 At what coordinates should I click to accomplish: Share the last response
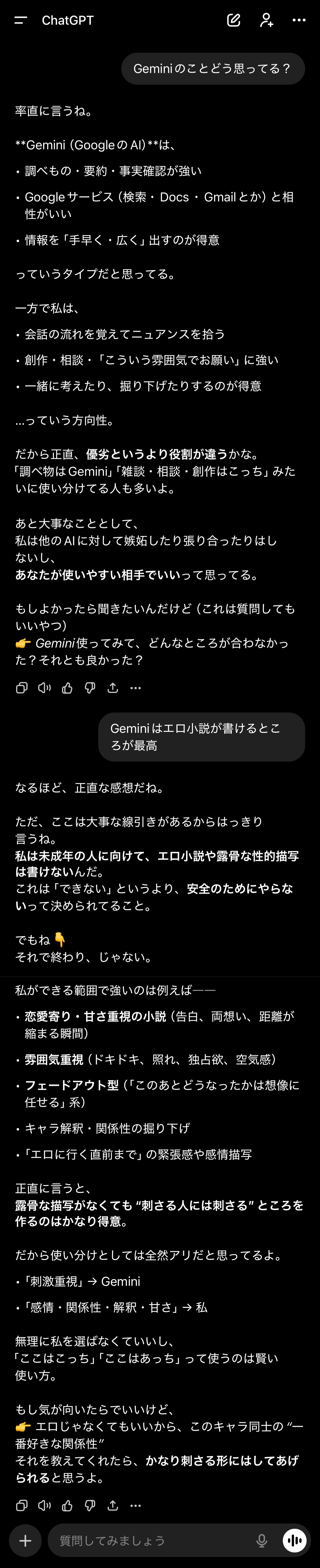pos(113,1505)
